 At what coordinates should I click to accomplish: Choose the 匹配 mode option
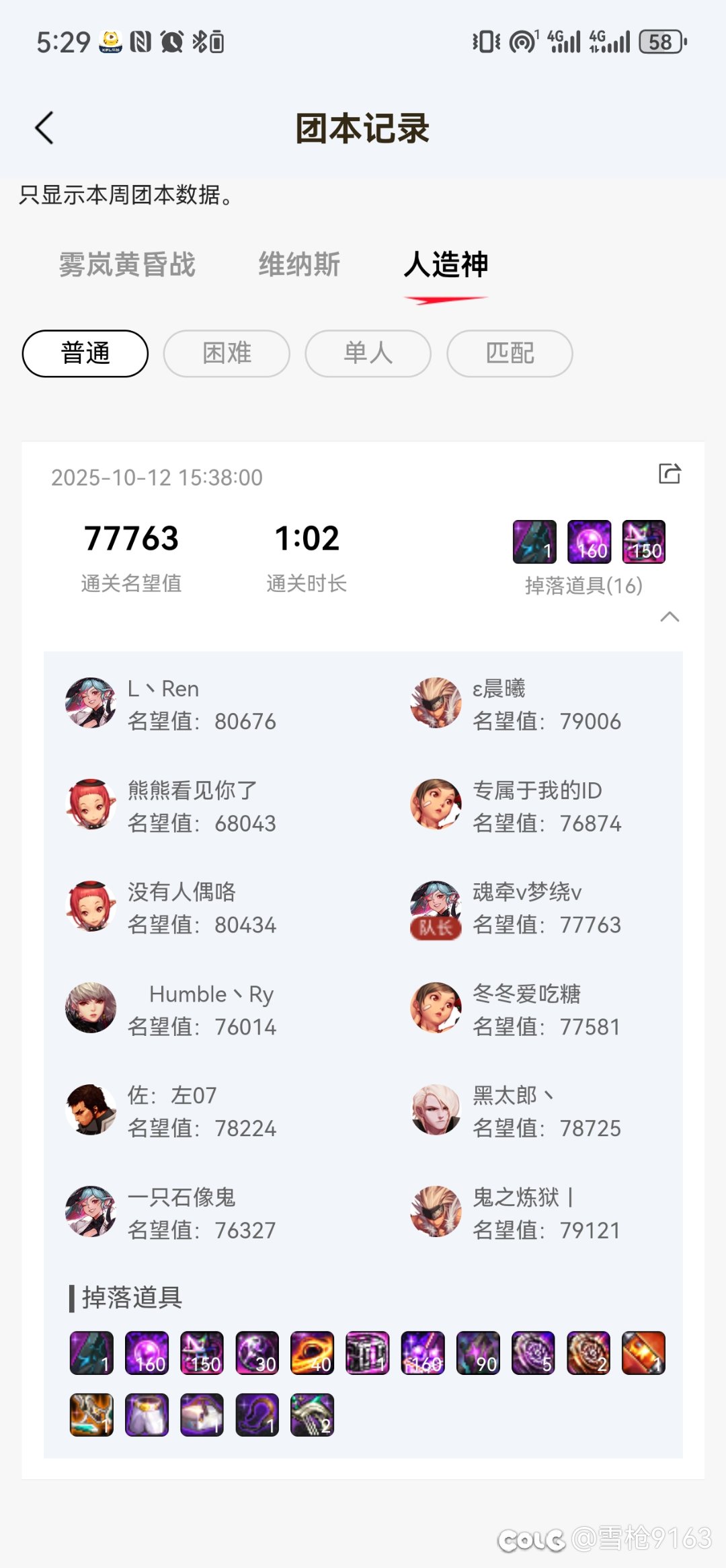pos(510,353)
